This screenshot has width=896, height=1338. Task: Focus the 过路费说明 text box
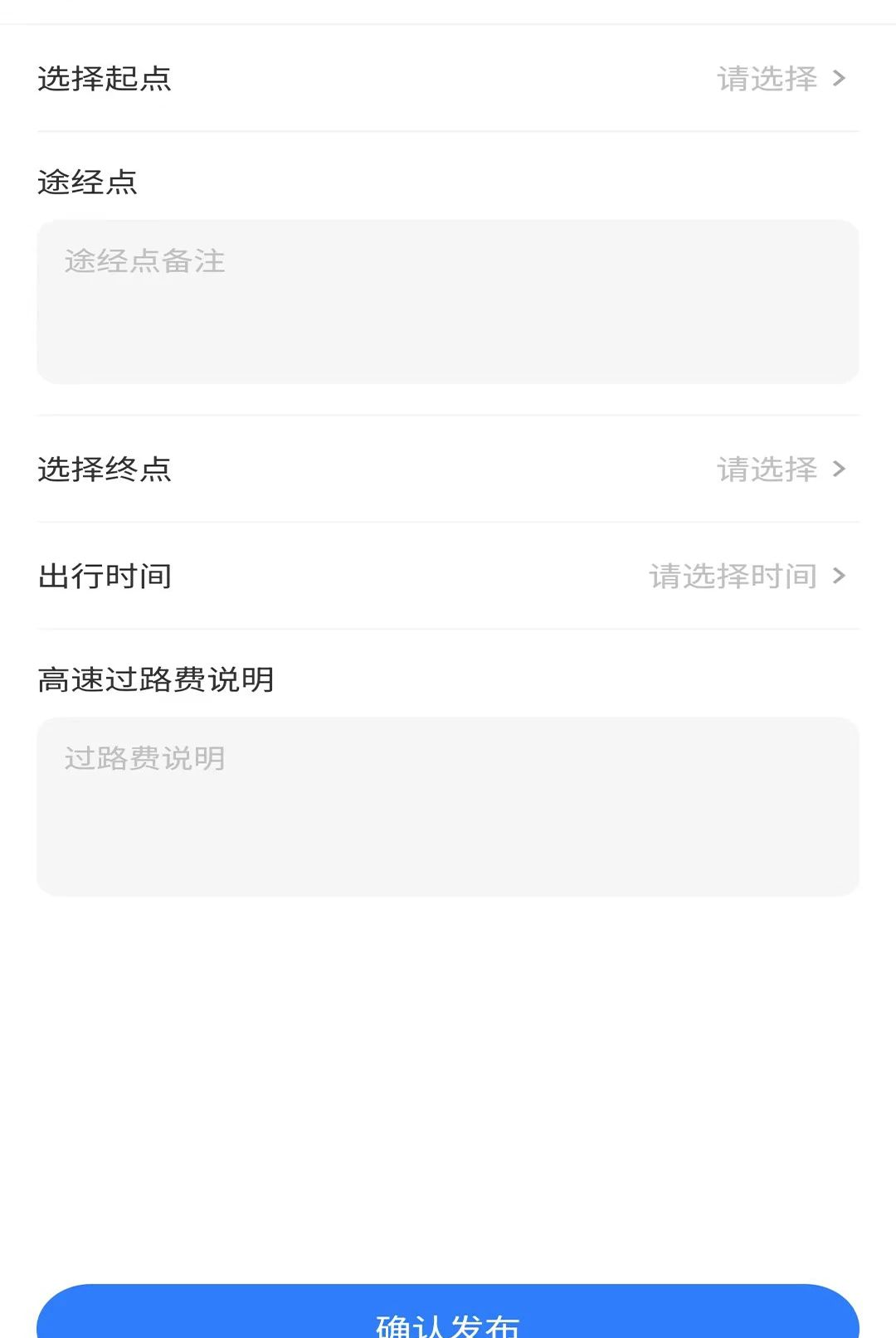[x=448, y=806]
